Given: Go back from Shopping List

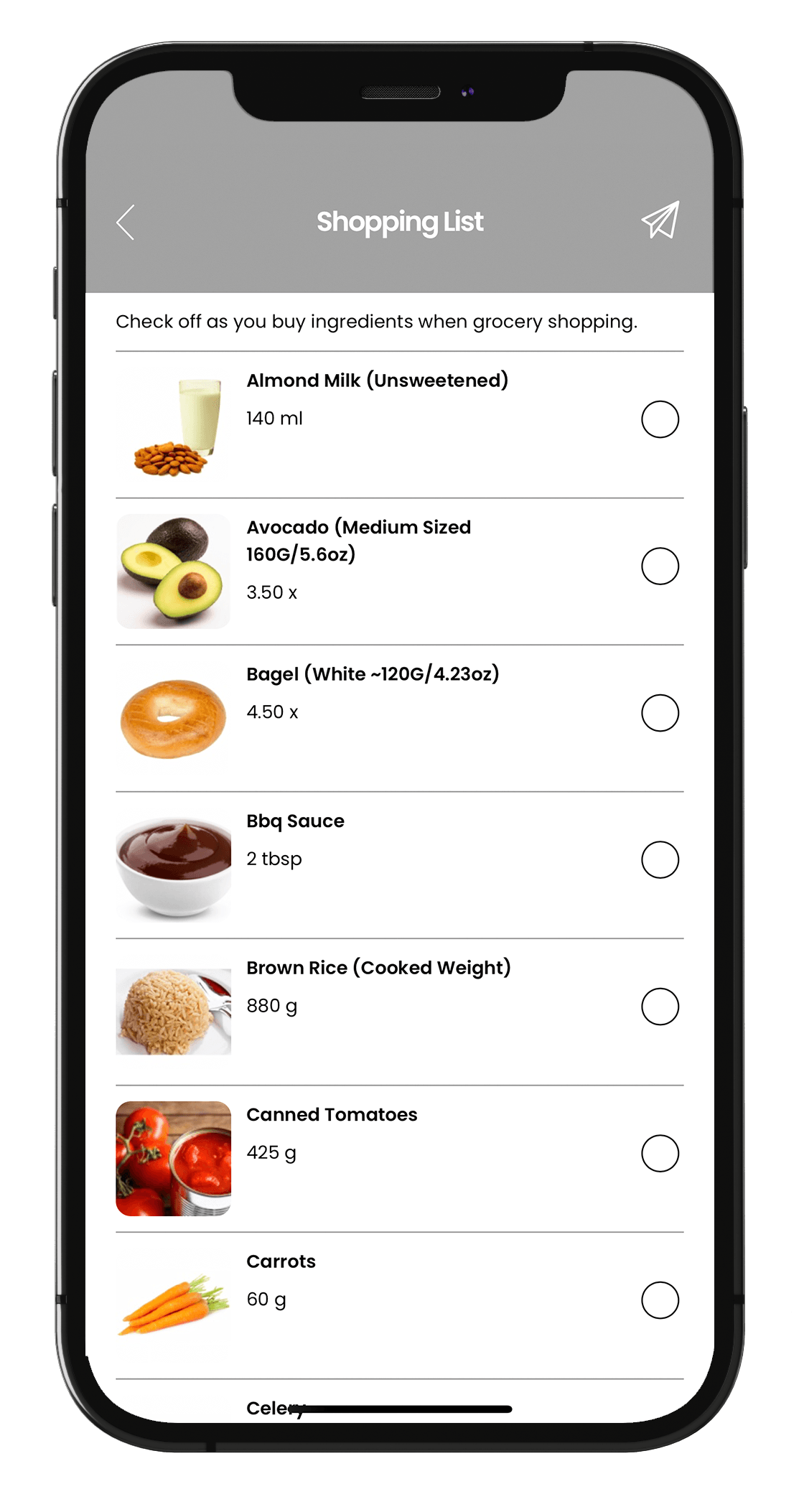Looking at the screenshot, I should [126, 223].
